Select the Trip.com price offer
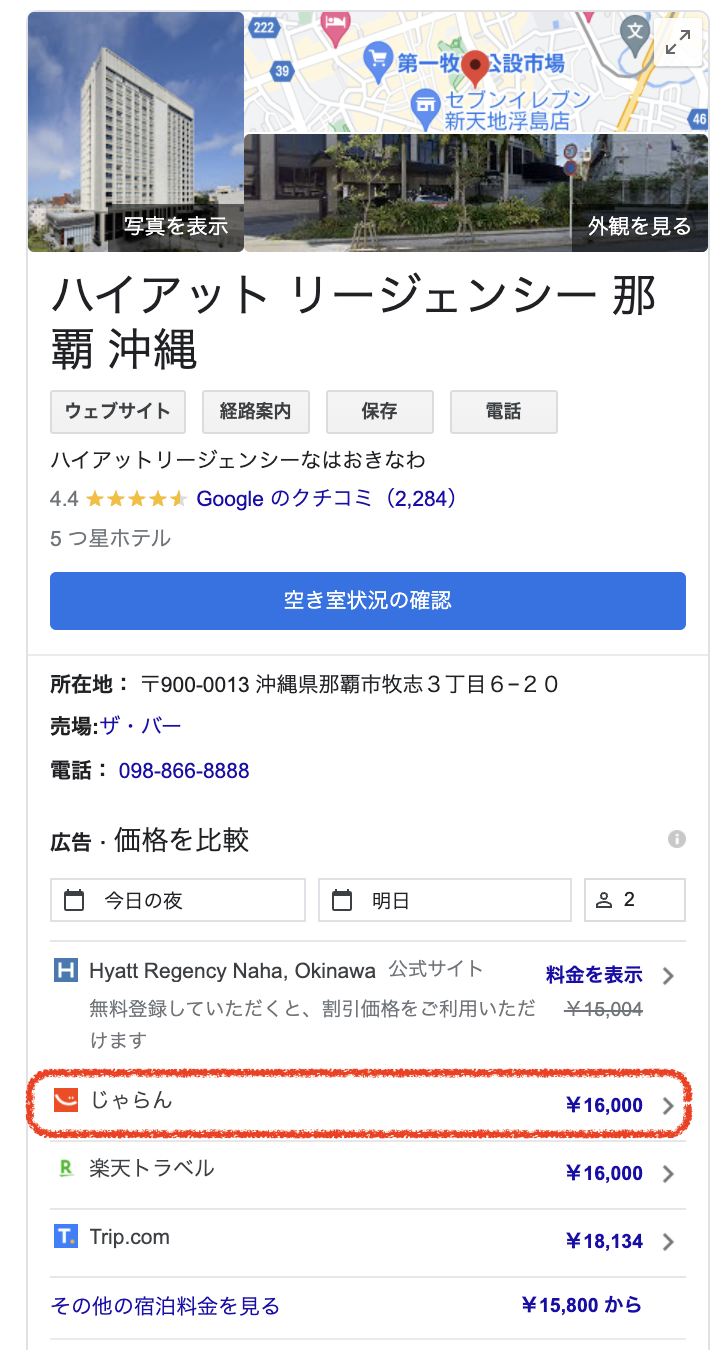722x1350 pixels. [368, 1240]
